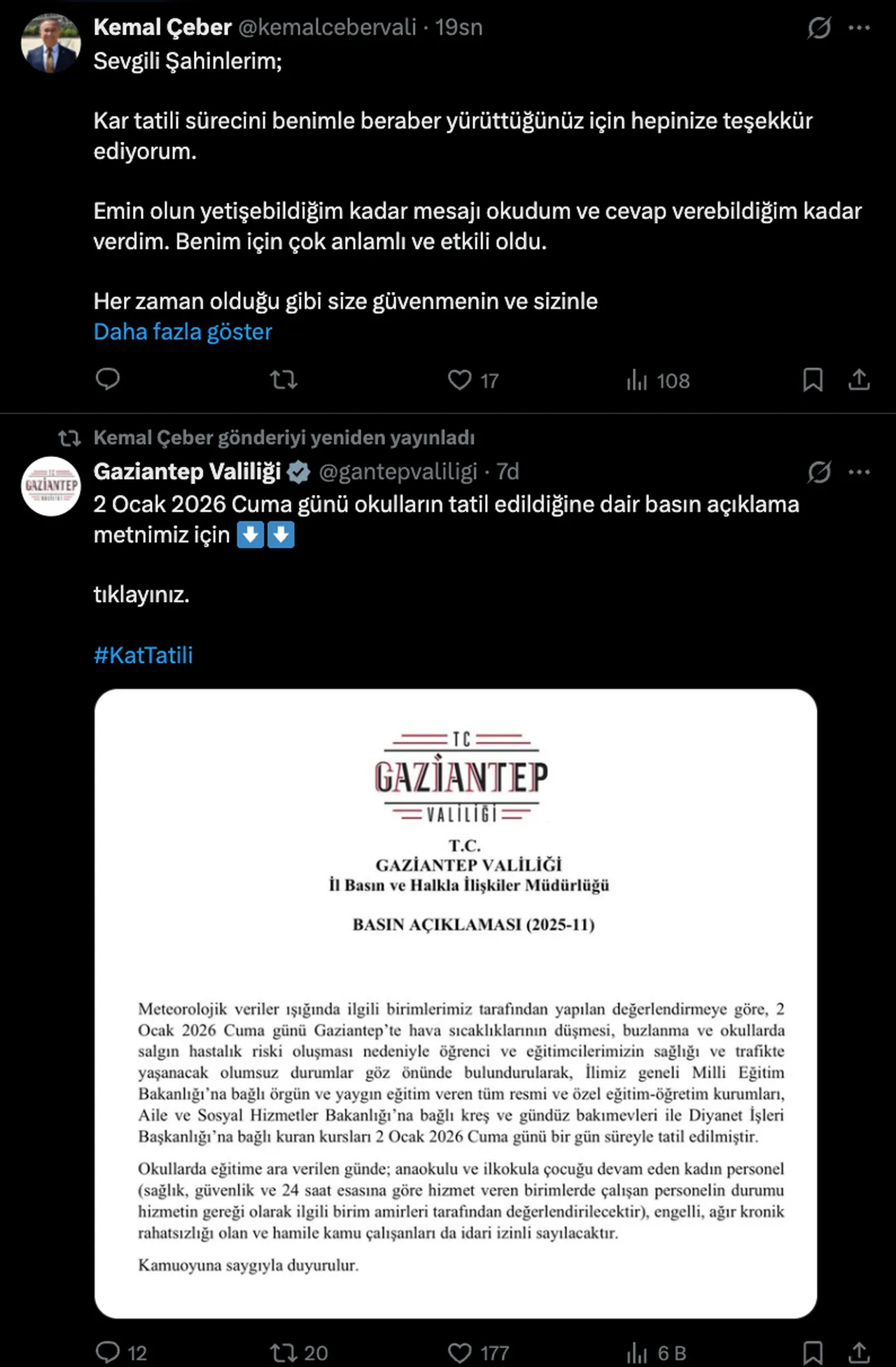896x1367 pixels.
Task: Like Gaziantep Valiliği's tweet
Action: tap(460, 1352)
